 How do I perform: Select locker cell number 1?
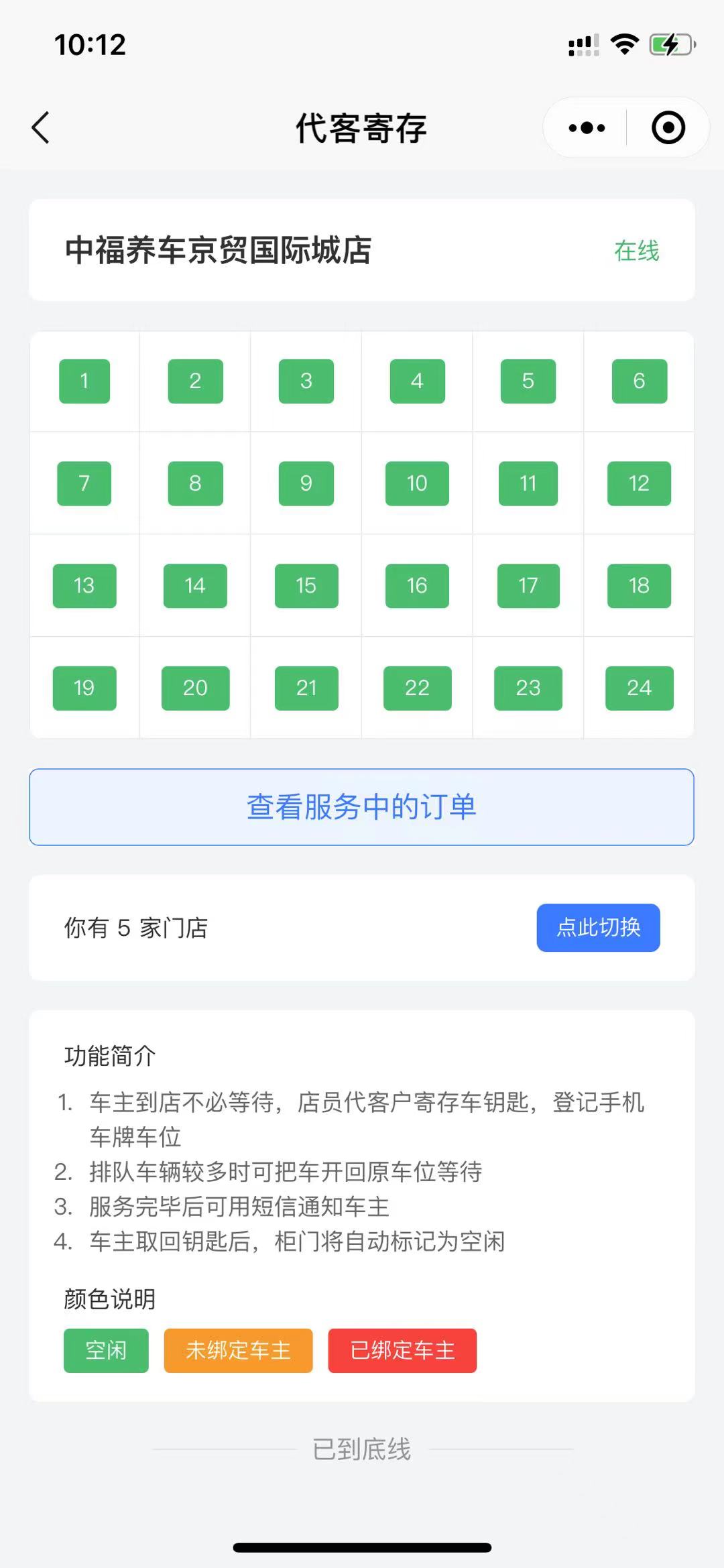coord(84,381)
